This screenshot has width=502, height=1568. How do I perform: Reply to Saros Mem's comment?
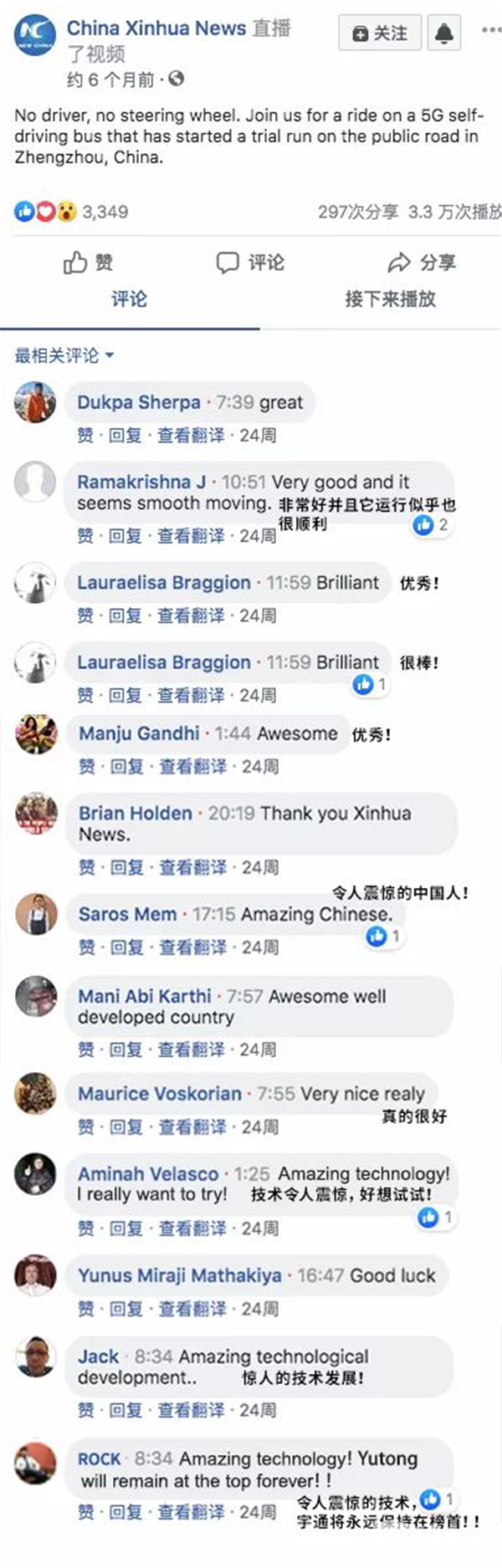126,947
